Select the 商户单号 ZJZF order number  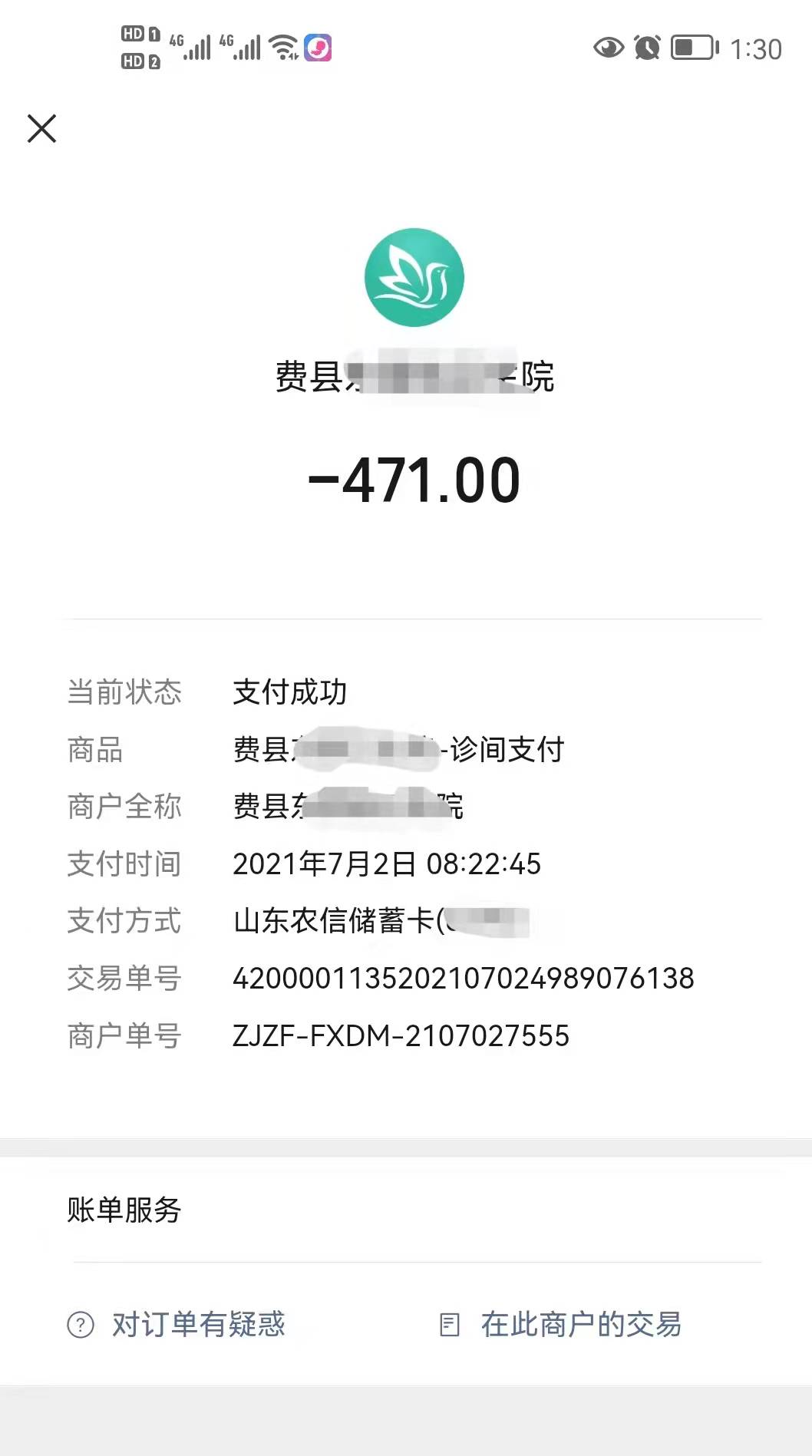tap(401, 1036)
